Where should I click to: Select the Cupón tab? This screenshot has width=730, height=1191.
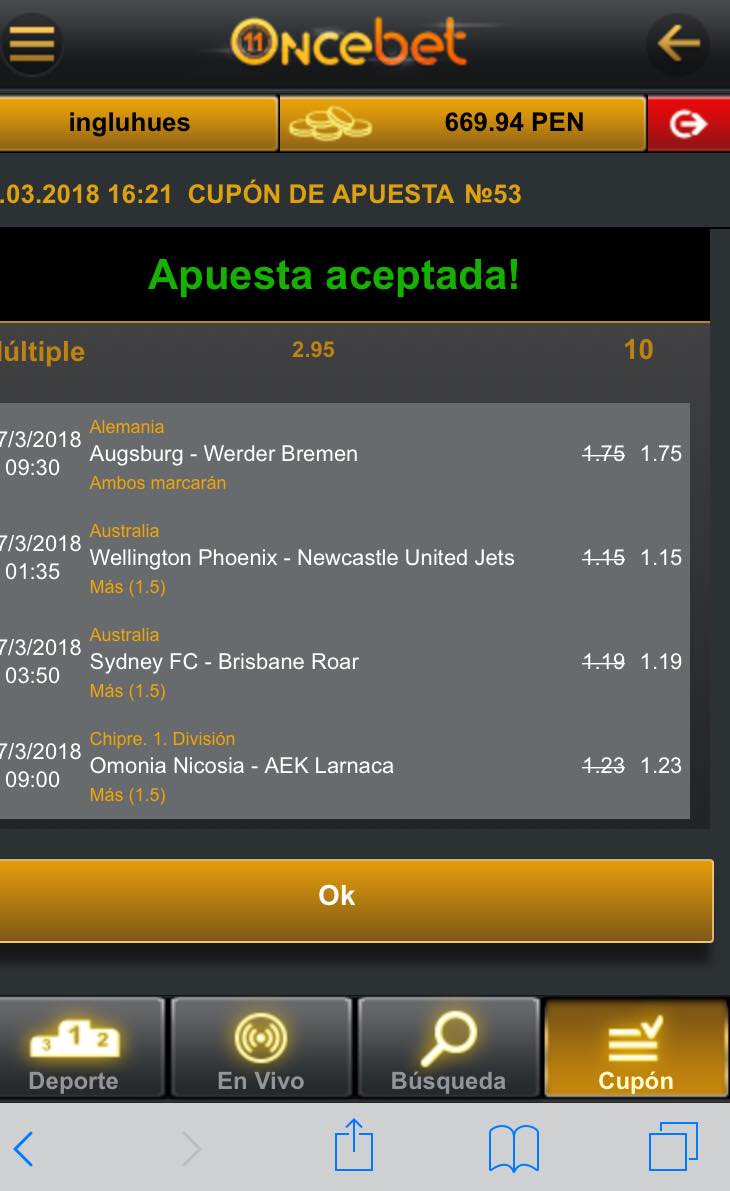pyautogui.click(x=636, y=1048)
